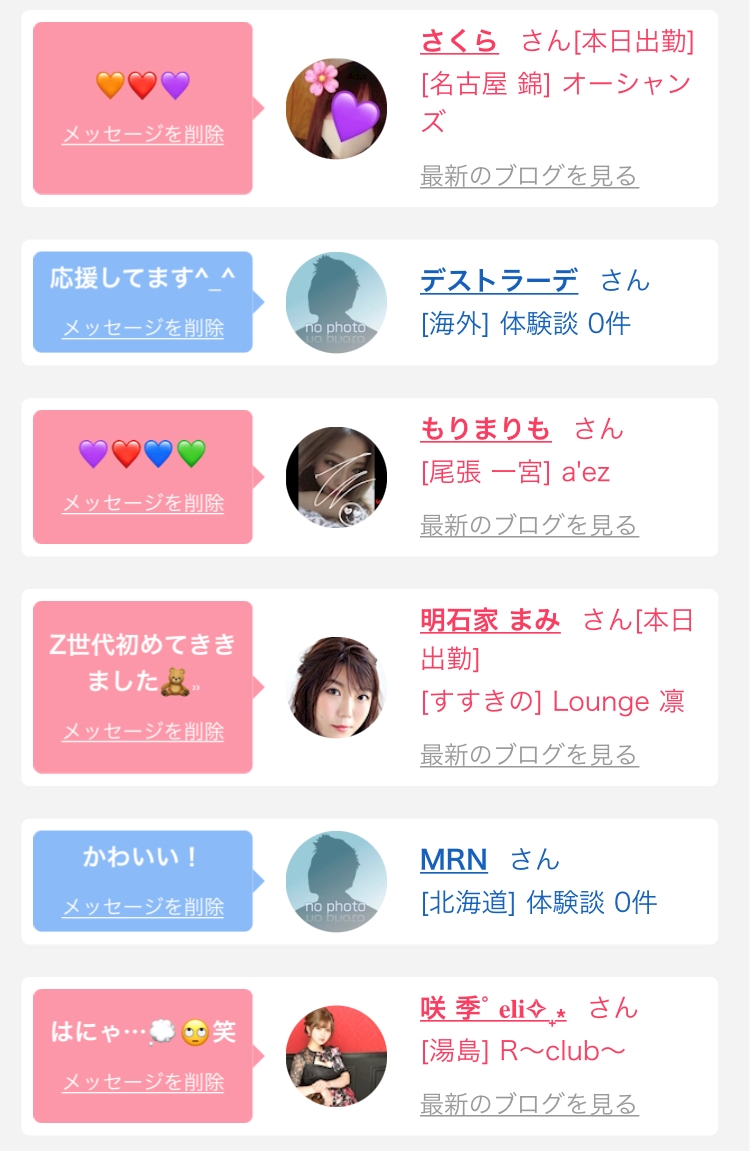View 明石家 まみ's latest blog

[529, 755]
